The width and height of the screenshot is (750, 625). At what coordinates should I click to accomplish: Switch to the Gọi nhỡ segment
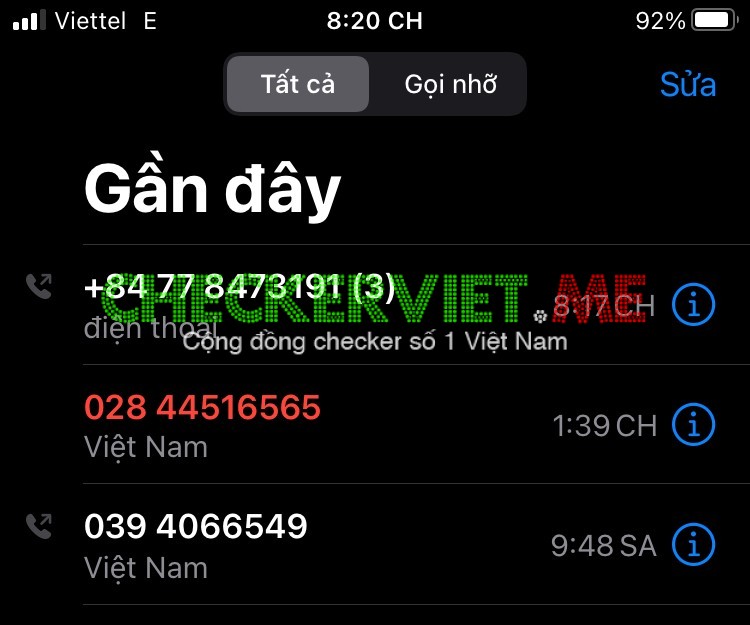(x=450, y=84)
